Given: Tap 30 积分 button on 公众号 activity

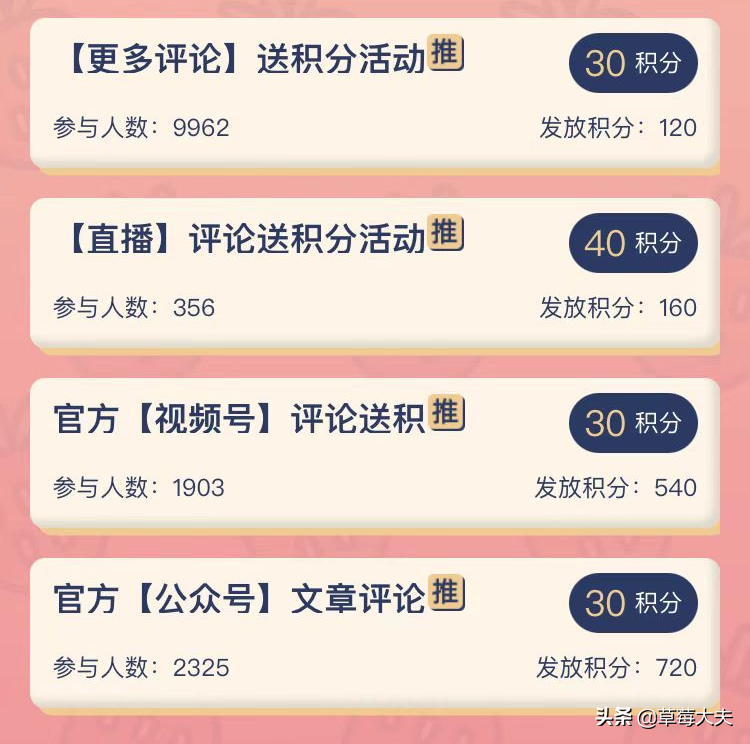Looking at the screenshot, I should click(632, 603).
